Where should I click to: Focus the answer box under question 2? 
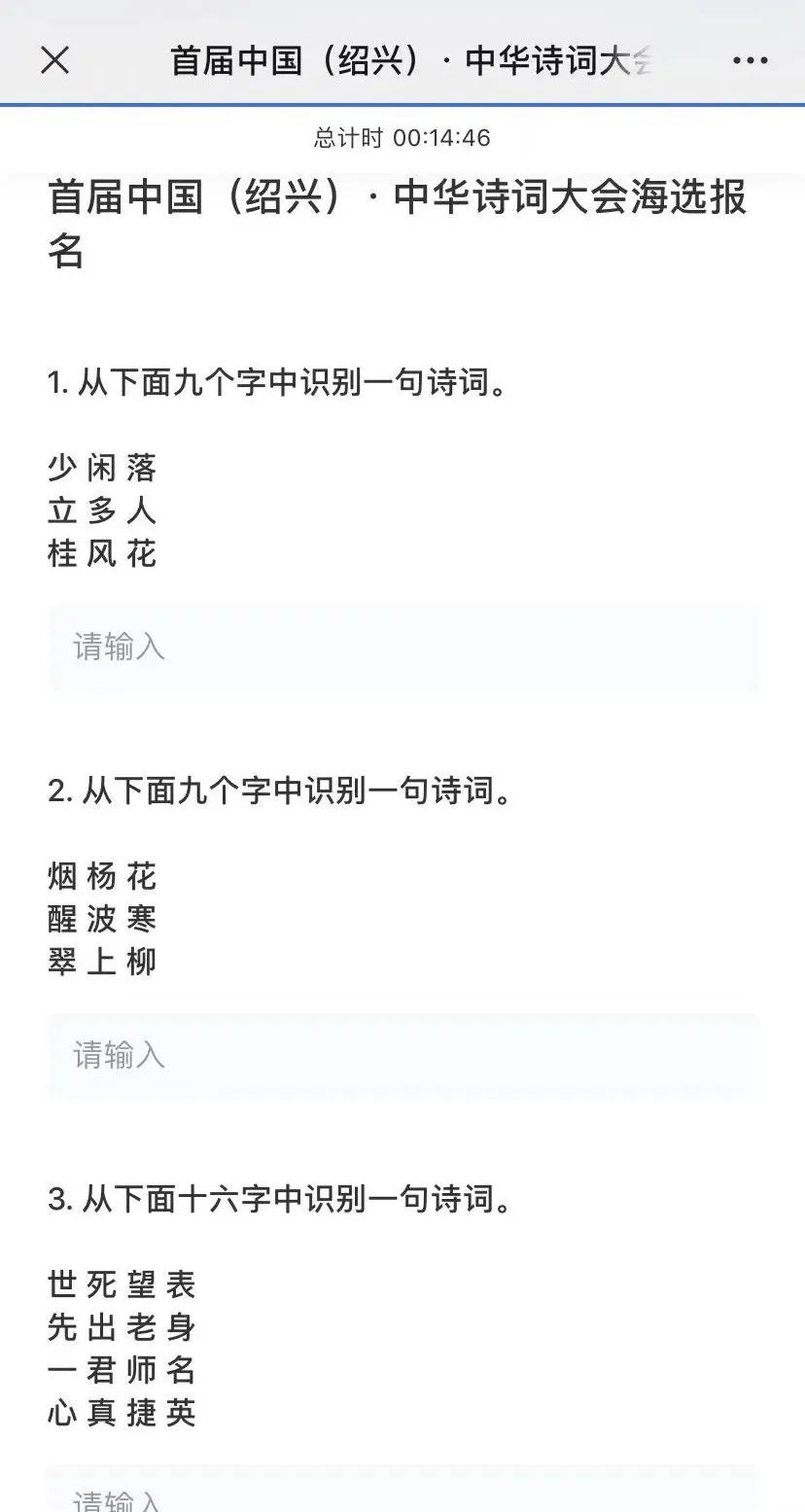[402, 1056]
